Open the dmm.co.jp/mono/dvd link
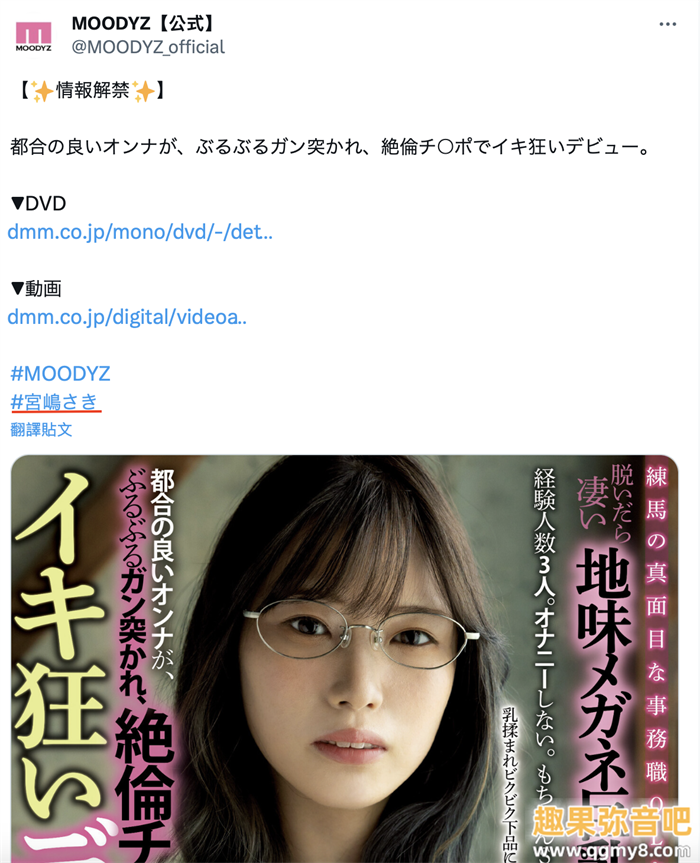 pyautogui.click(x=140, y=232)
